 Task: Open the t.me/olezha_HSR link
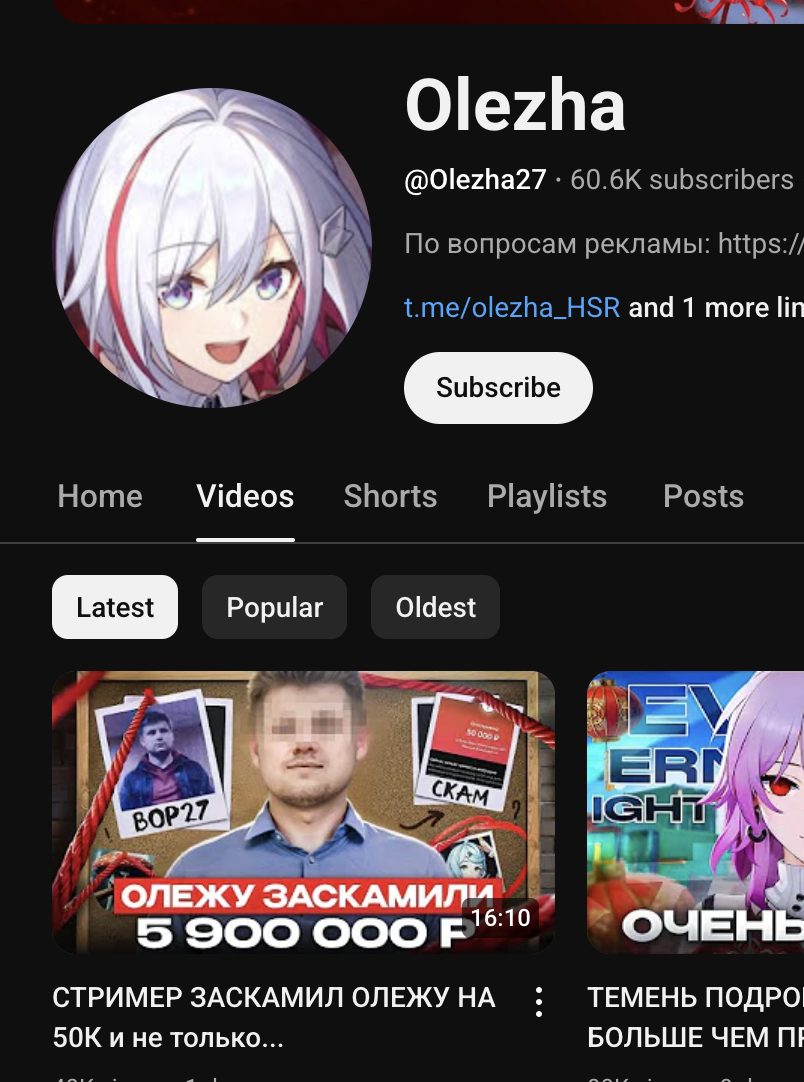click(x=512, y=308)
